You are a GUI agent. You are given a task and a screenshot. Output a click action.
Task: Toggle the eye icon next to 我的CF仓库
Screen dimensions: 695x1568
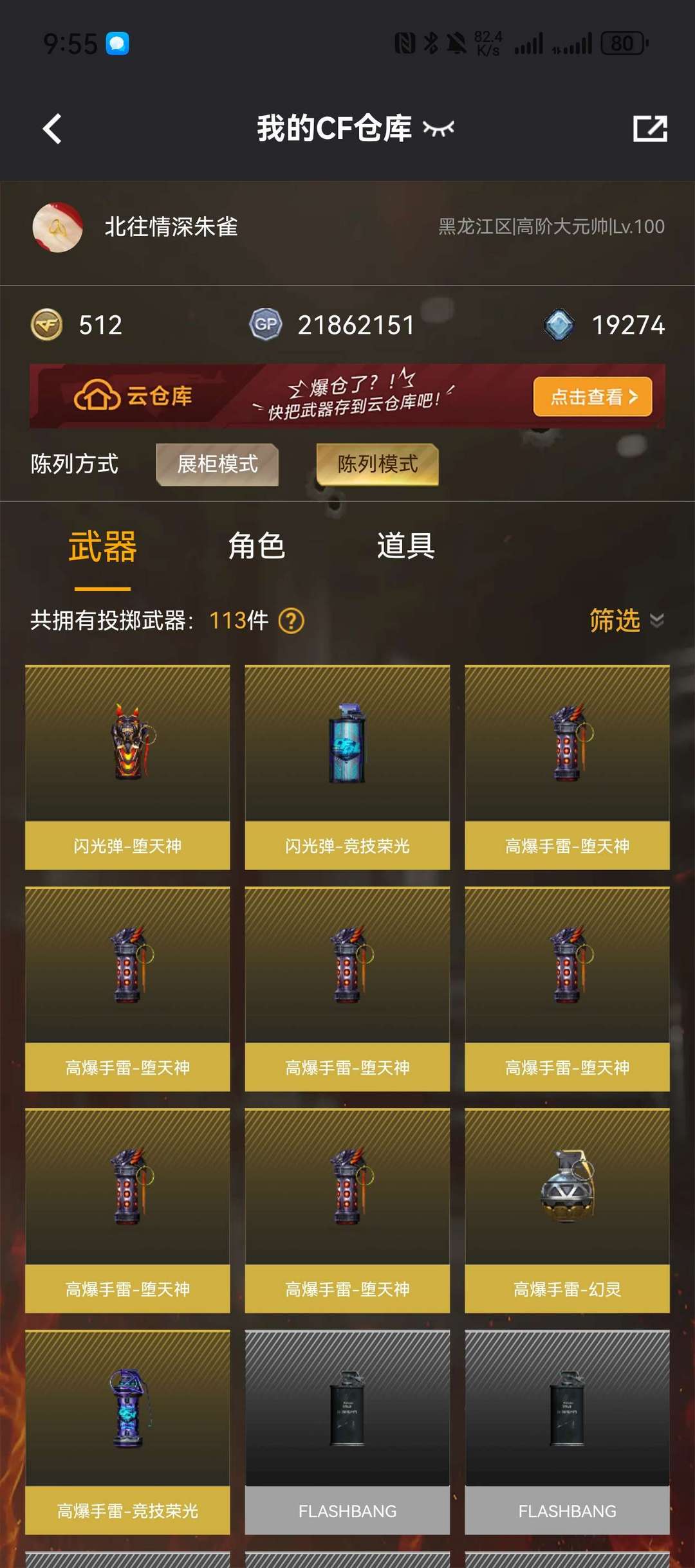pyautogui.click(x=440, y=129)
